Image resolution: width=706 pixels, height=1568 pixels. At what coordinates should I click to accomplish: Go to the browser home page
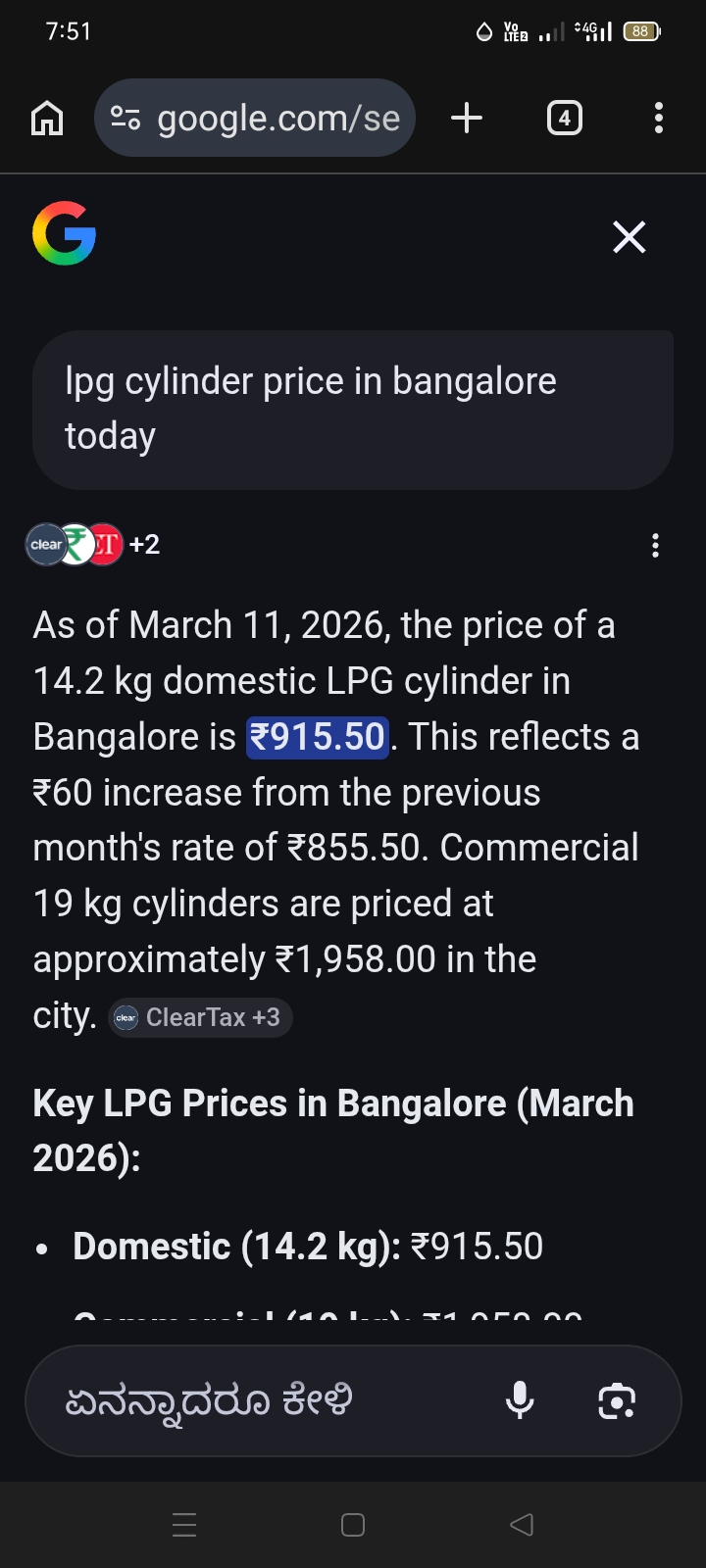(x=47, y=119)
